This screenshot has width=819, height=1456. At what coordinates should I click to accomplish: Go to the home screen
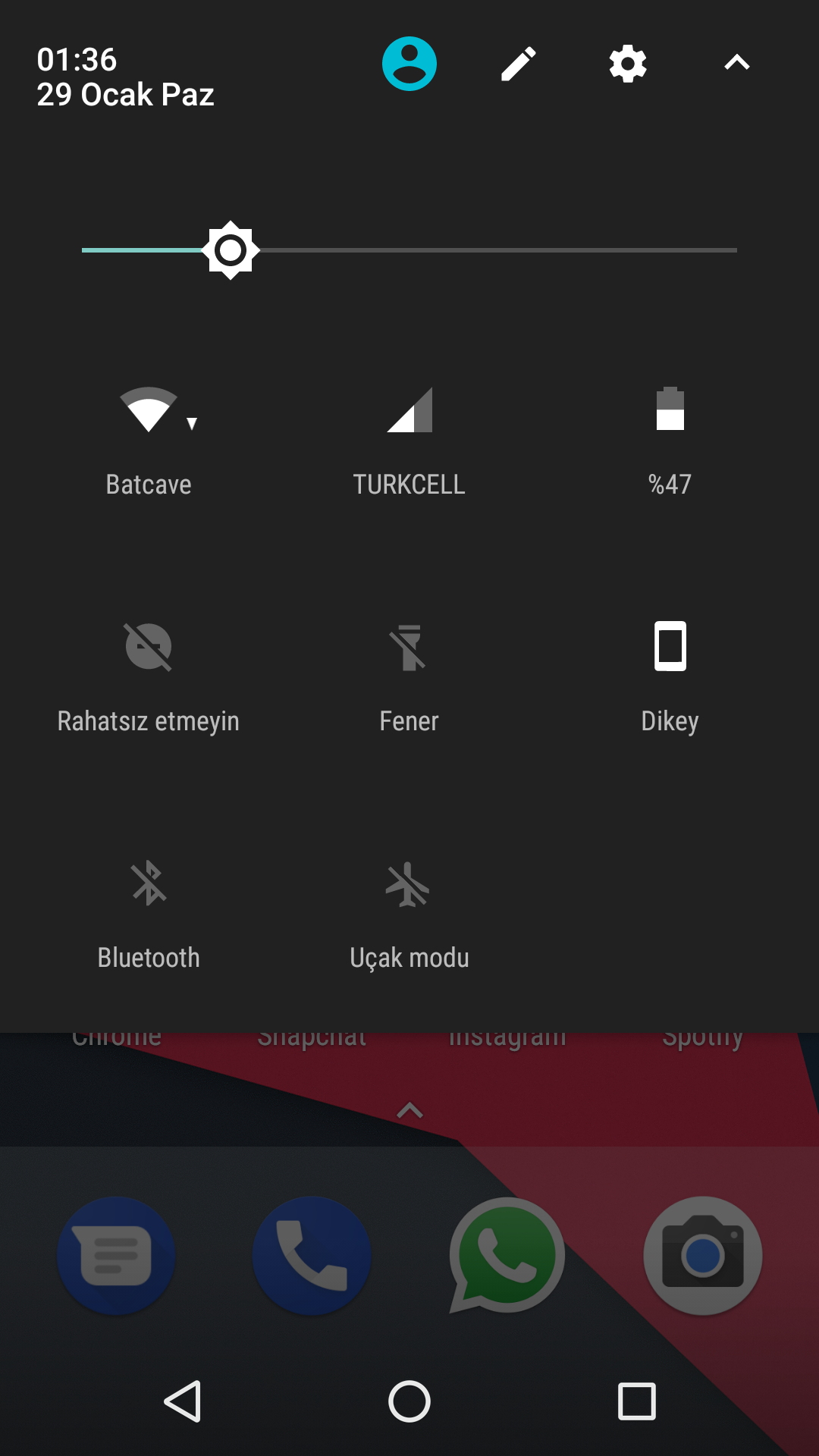(409, 1401)
